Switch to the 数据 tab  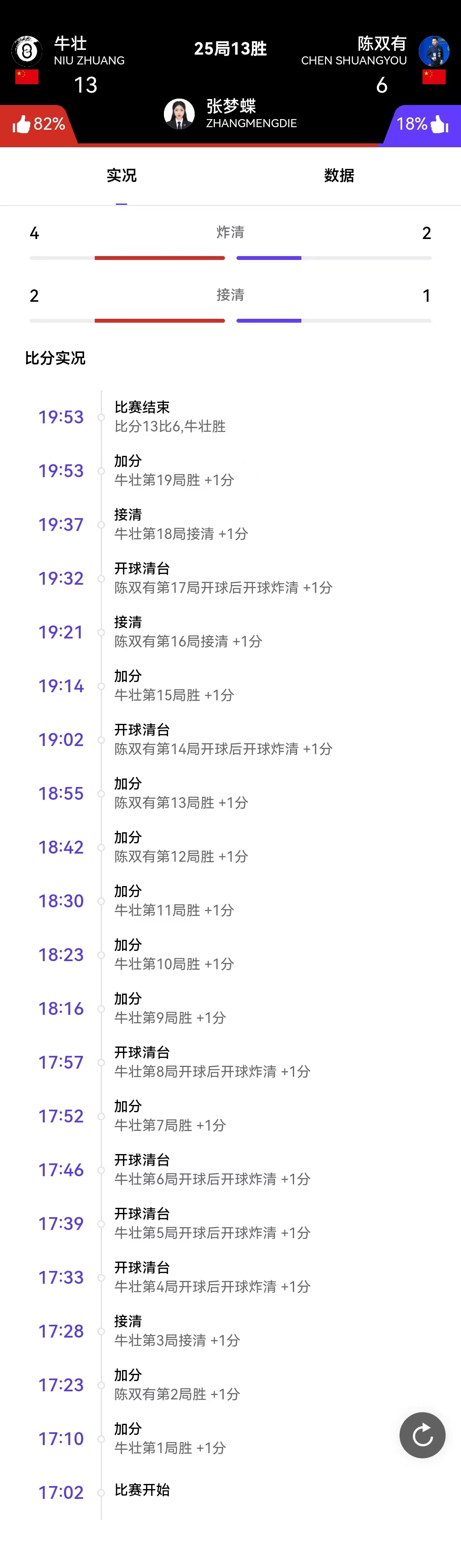click(x=338, y=175)
